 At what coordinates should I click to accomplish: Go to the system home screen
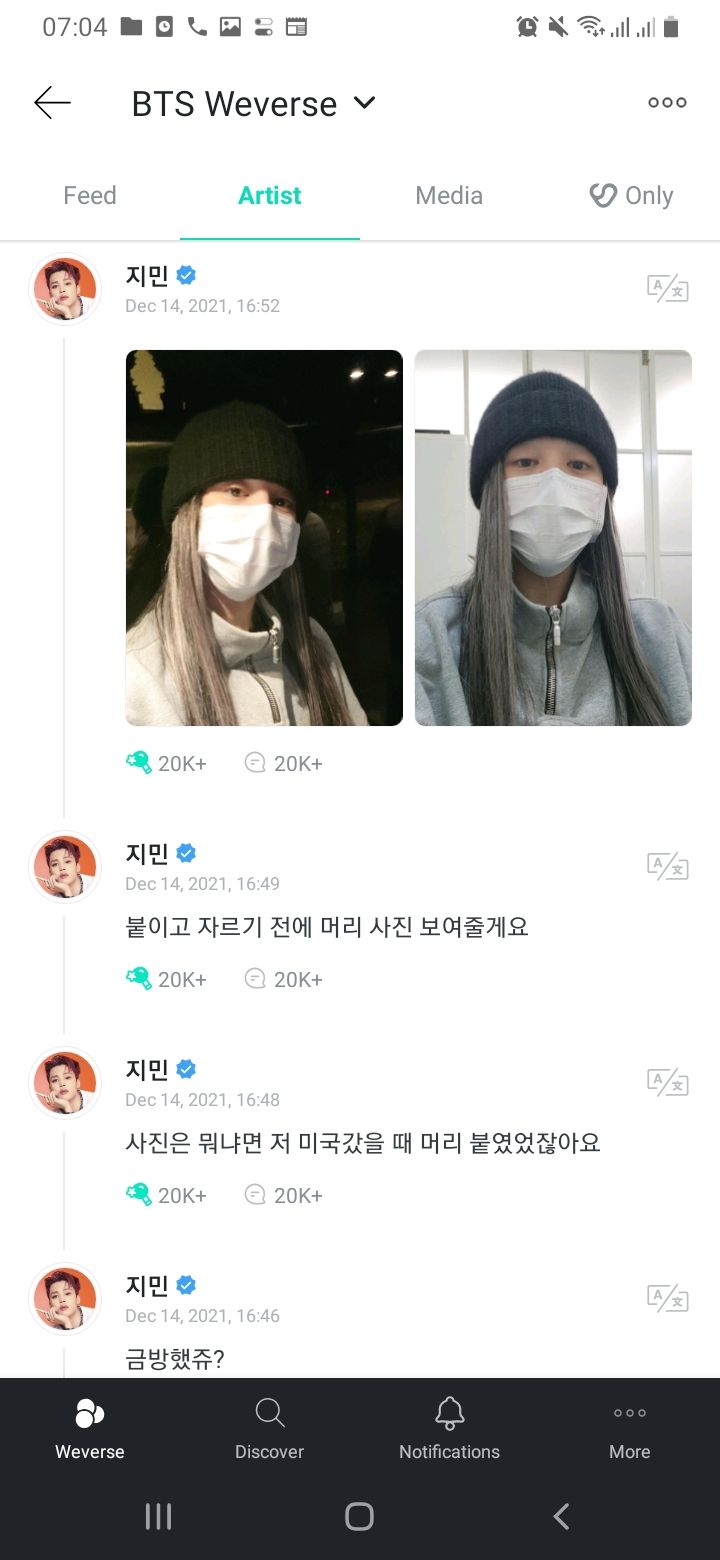tap(359, 1516)
